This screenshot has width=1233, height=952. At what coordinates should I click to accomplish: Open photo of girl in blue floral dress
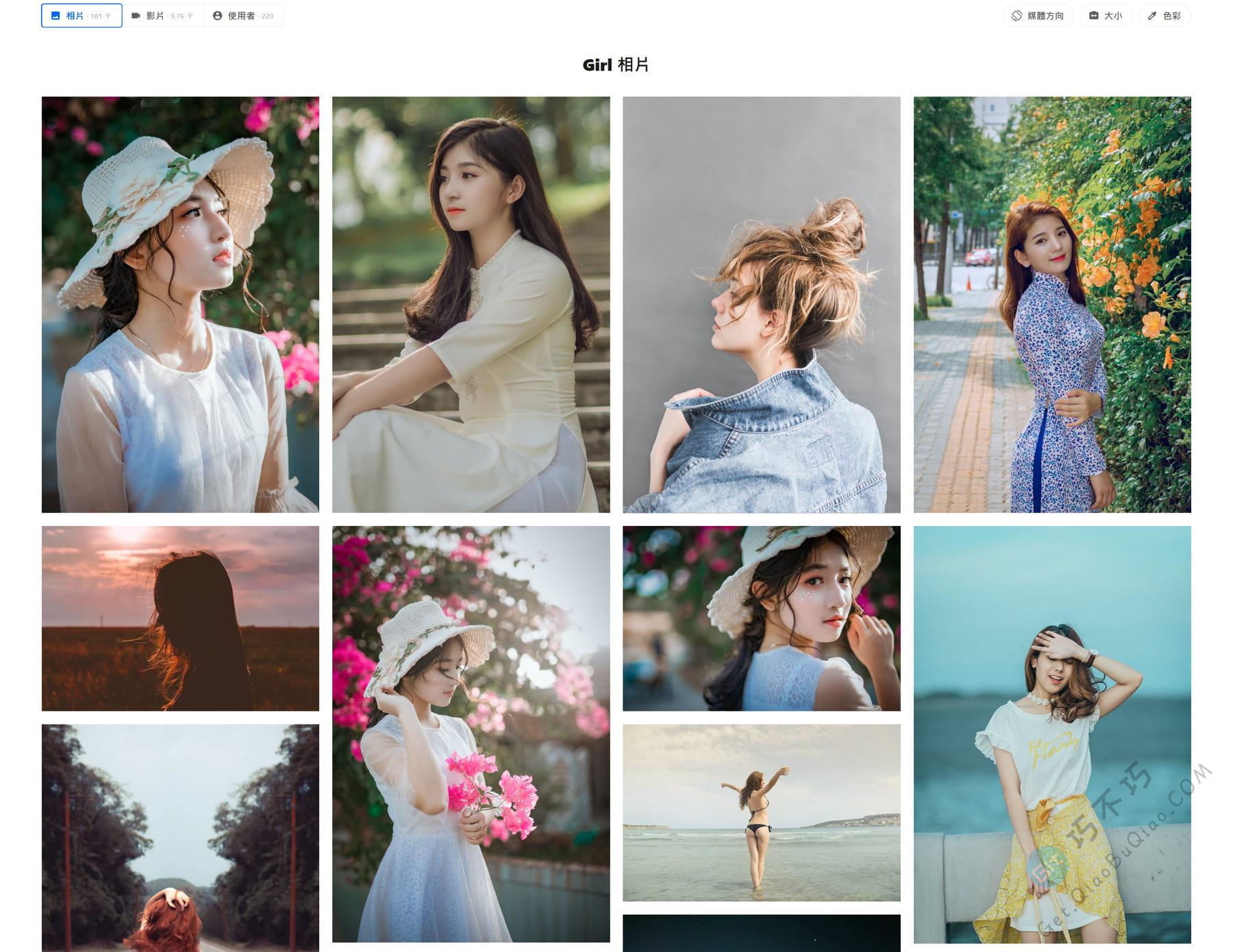click(x=1051, y=304)
